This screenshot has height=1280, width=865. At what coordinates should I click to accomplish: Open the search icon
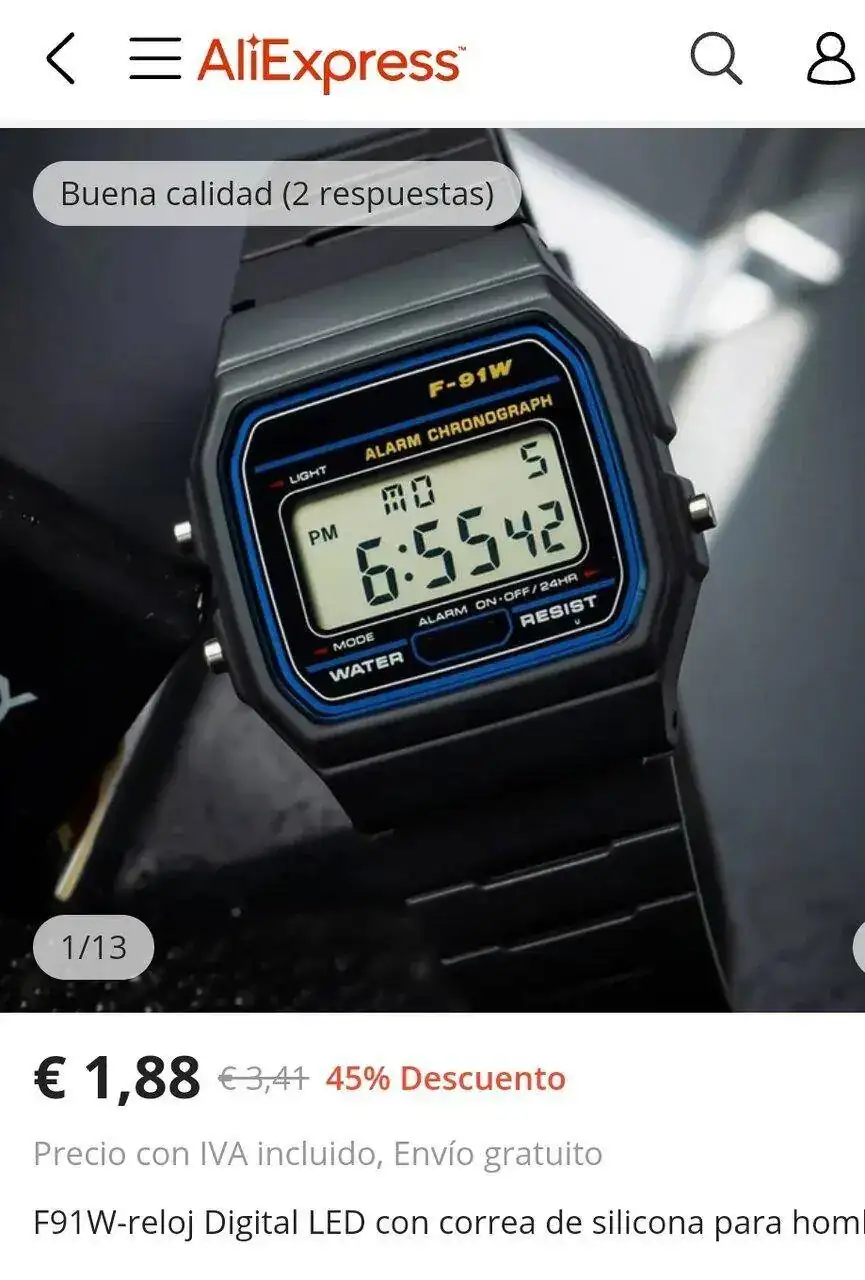[716, 59]
